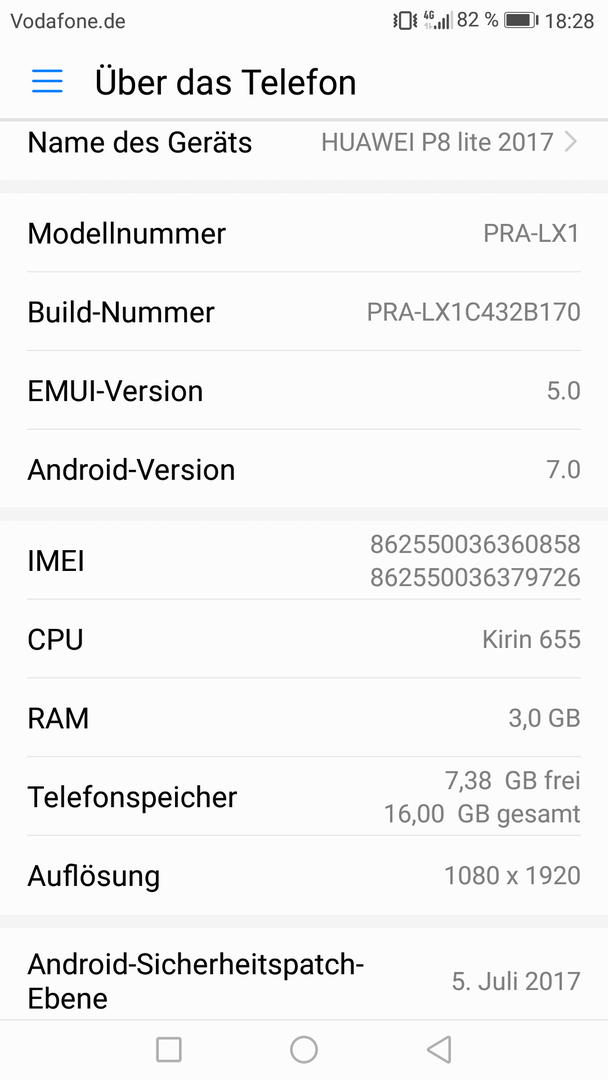Go to the home screen via the circle button
Screen dimensions: 608x1080
(304, 1050)
